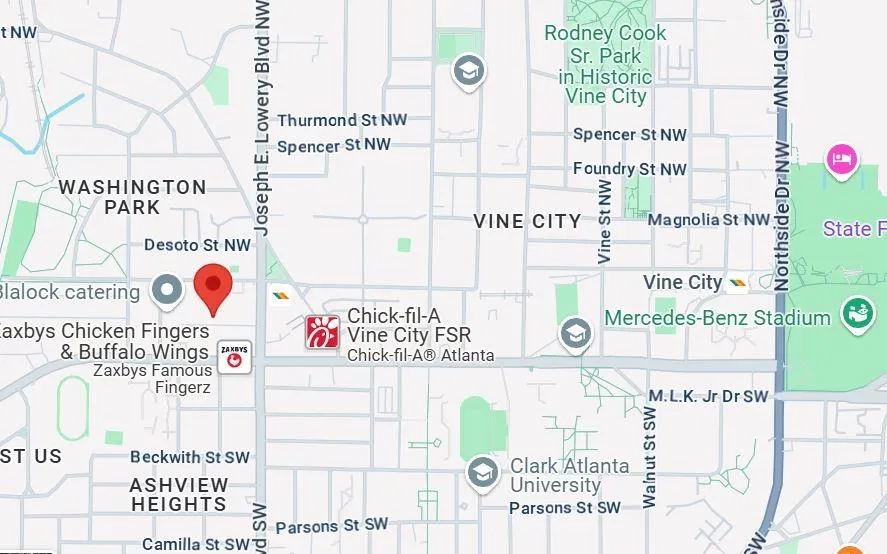Tap the pink hotel marker
Viewport: 887px width, 554px height.
tap(842, 159)
